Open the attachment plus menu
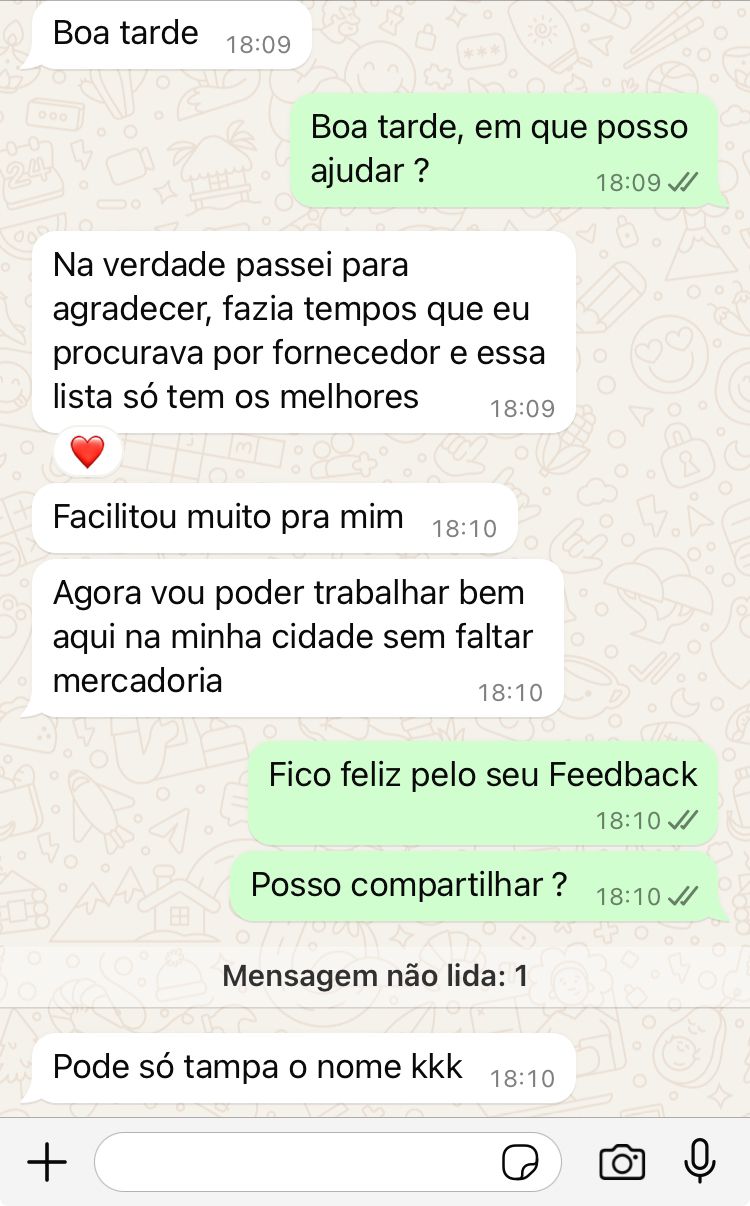 pyautogui.click(x=47, y=1162)
